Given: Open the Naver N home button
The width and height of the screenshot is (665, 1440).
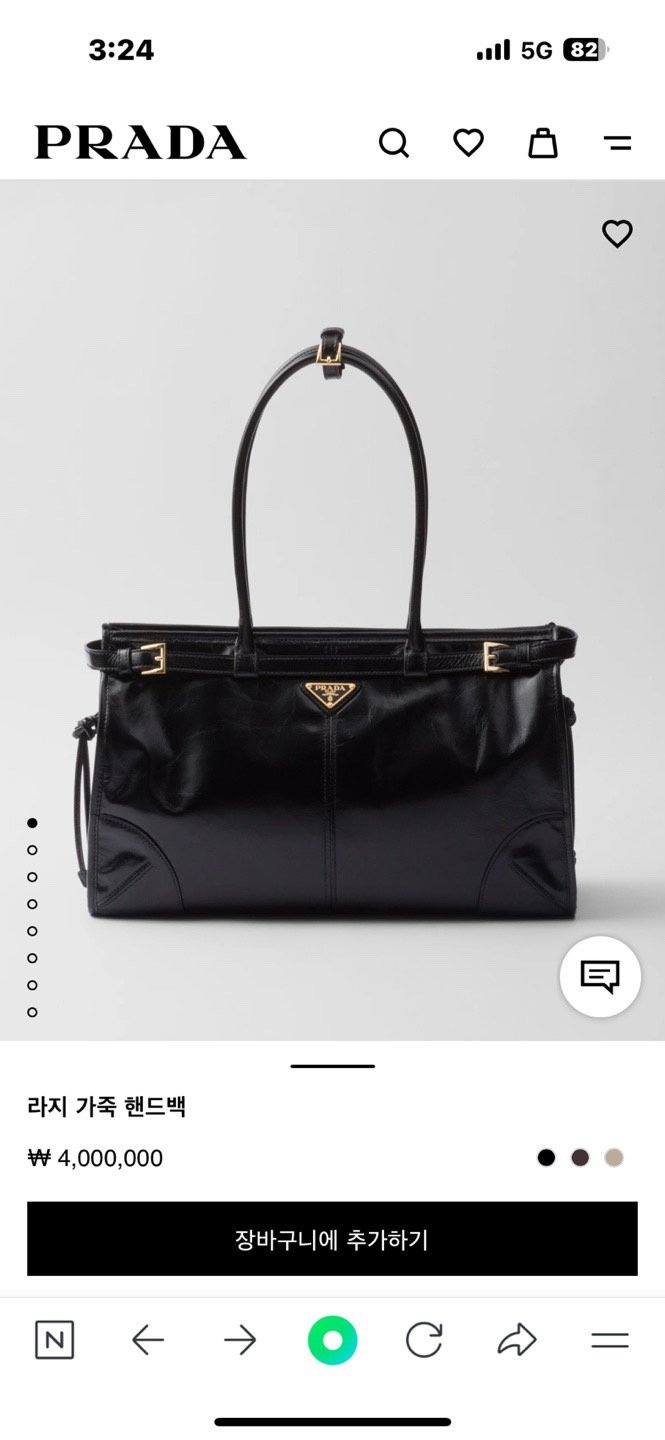Looking at the screenshot, I should coord(54,1340).
